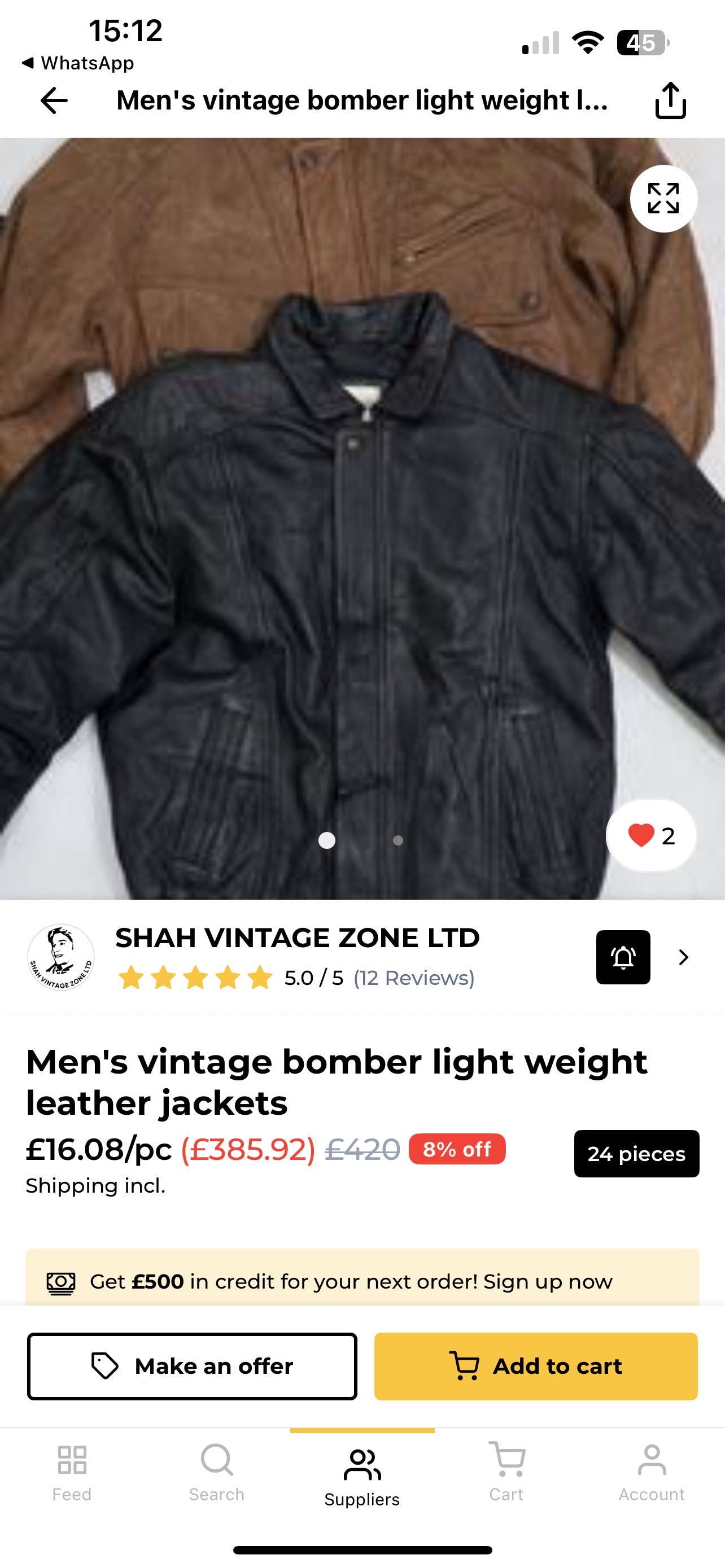The image size is (725, 1568).
Task: Share this jacket listing
Action: [x=670, y=100]
